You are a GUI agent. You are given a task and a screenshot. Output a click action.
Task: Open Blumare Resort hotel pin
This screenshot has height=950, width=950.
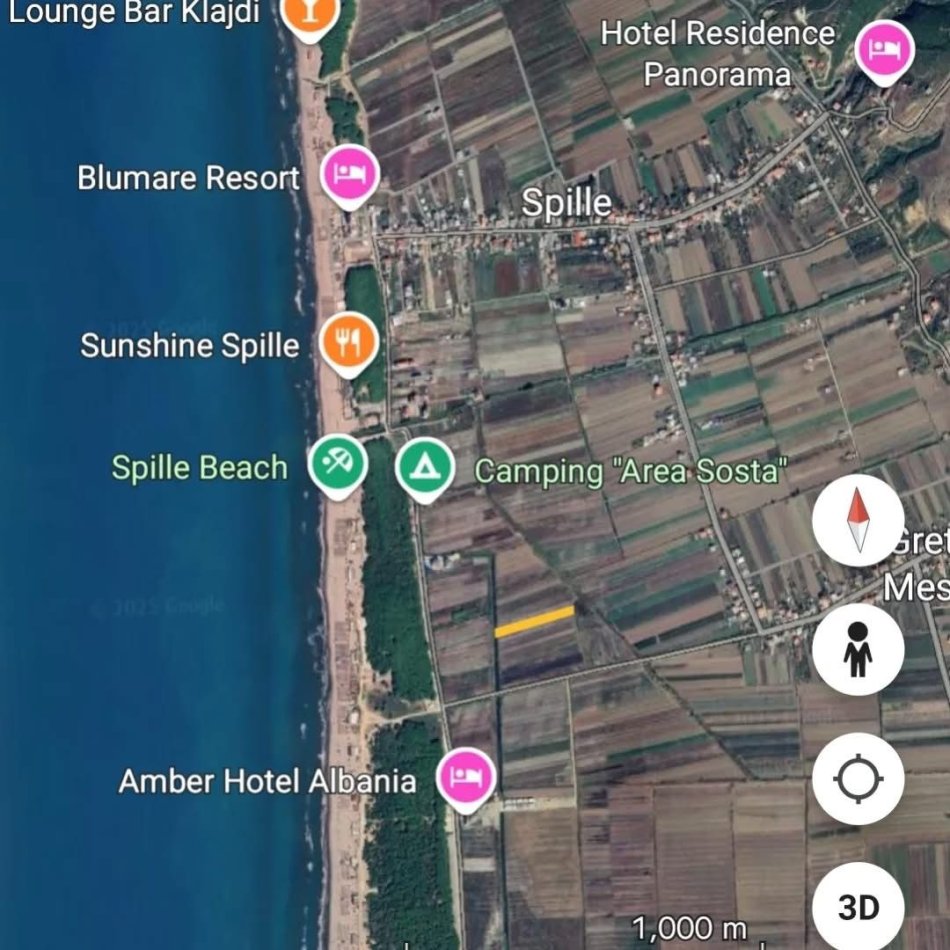[349, 174]
